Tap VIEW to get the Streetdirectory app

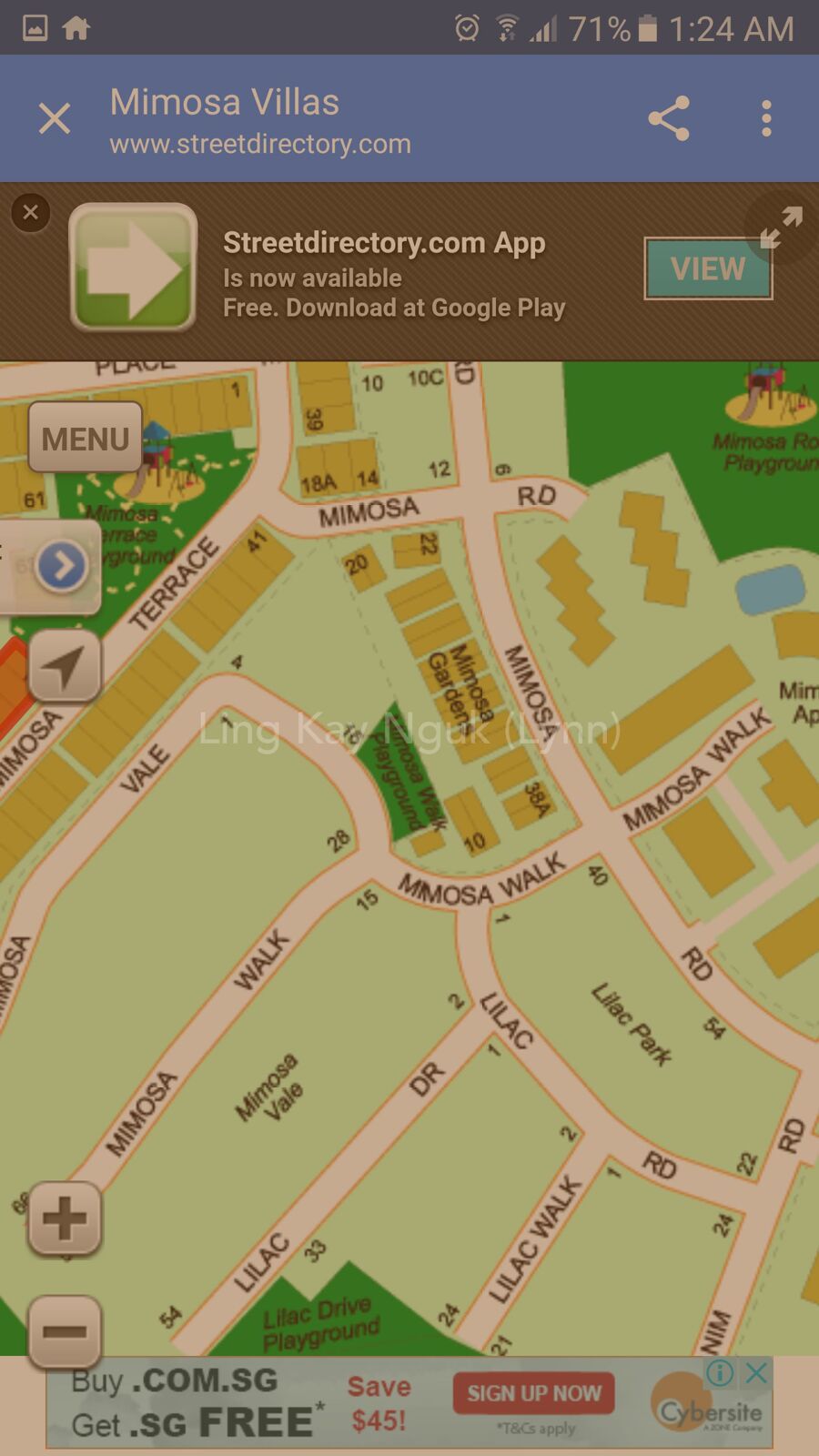point(708,268)
